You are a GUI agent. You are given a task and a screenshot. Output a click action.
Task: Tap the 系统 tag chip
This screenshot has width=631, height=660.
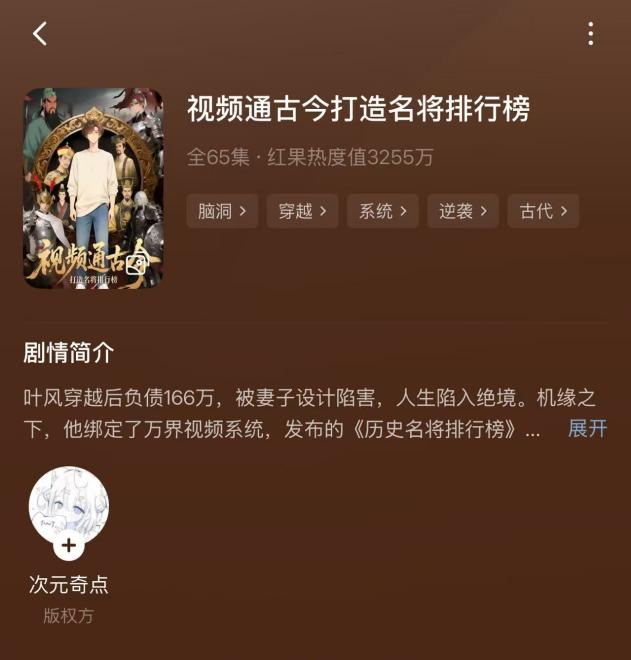(382, 211)
